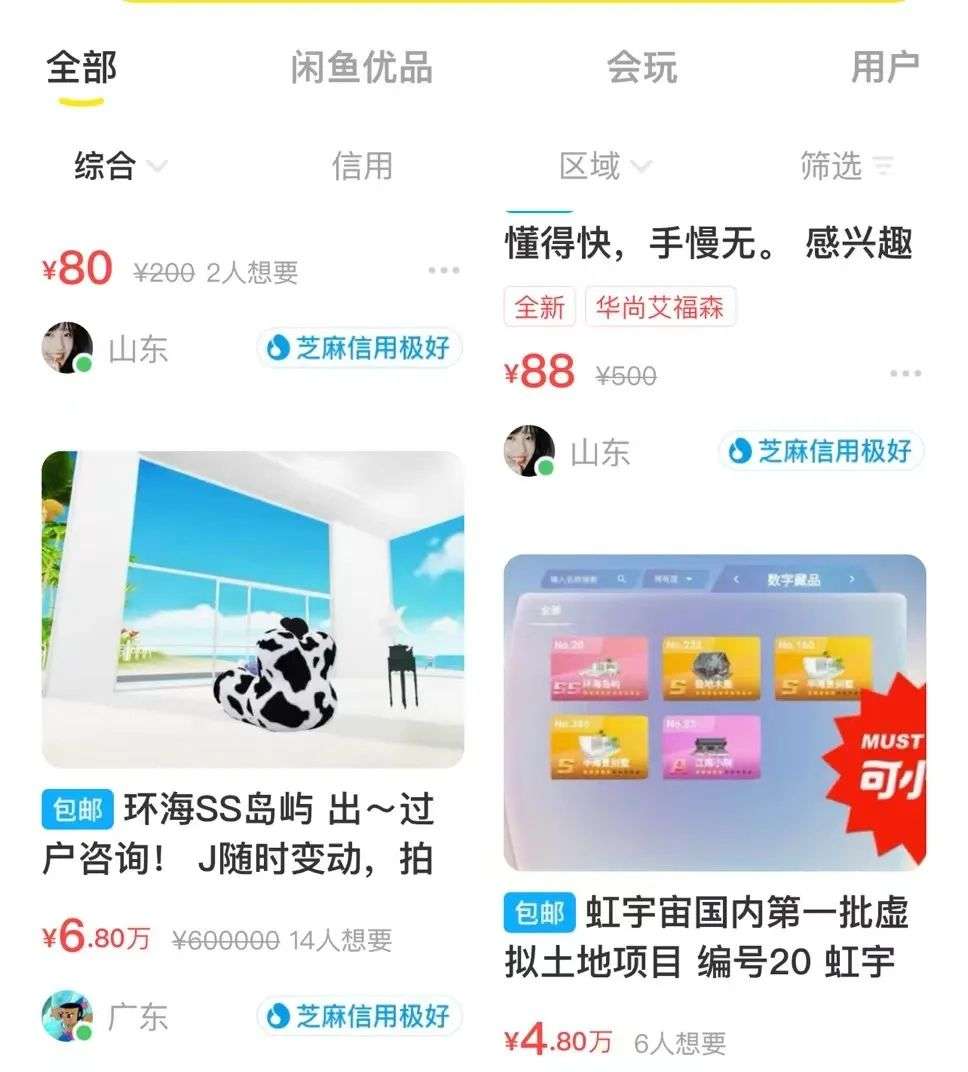Switch to the 用户 tab
The width and height of the screenshot is (968, 1072).
[885, 68]
